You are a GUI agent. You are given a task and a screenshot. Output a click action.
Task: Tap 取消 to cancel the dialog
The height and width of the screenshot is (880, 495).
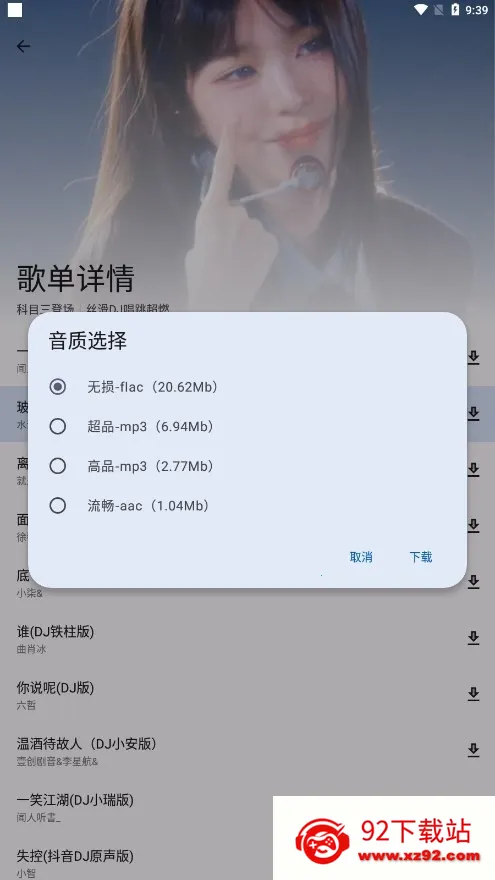tap(361, 557)
